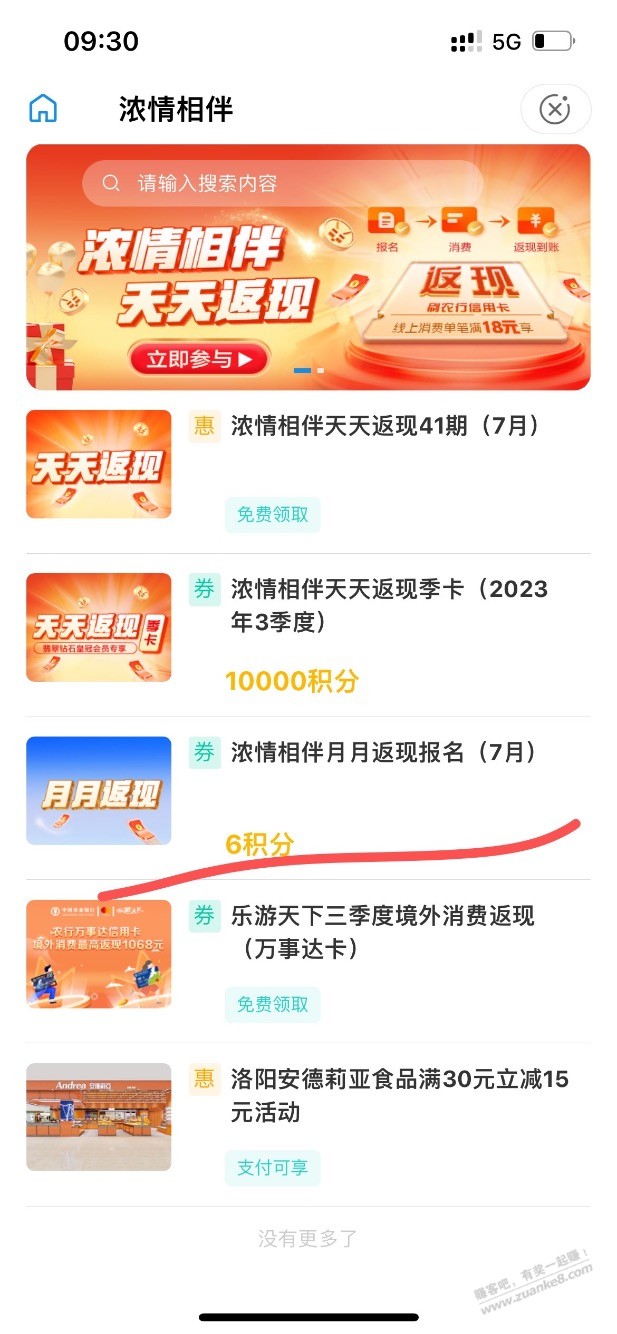The height and width of the screenshot is (1334, 617).
Task: Select the banner page indicator dots
Action: [309, 371]
